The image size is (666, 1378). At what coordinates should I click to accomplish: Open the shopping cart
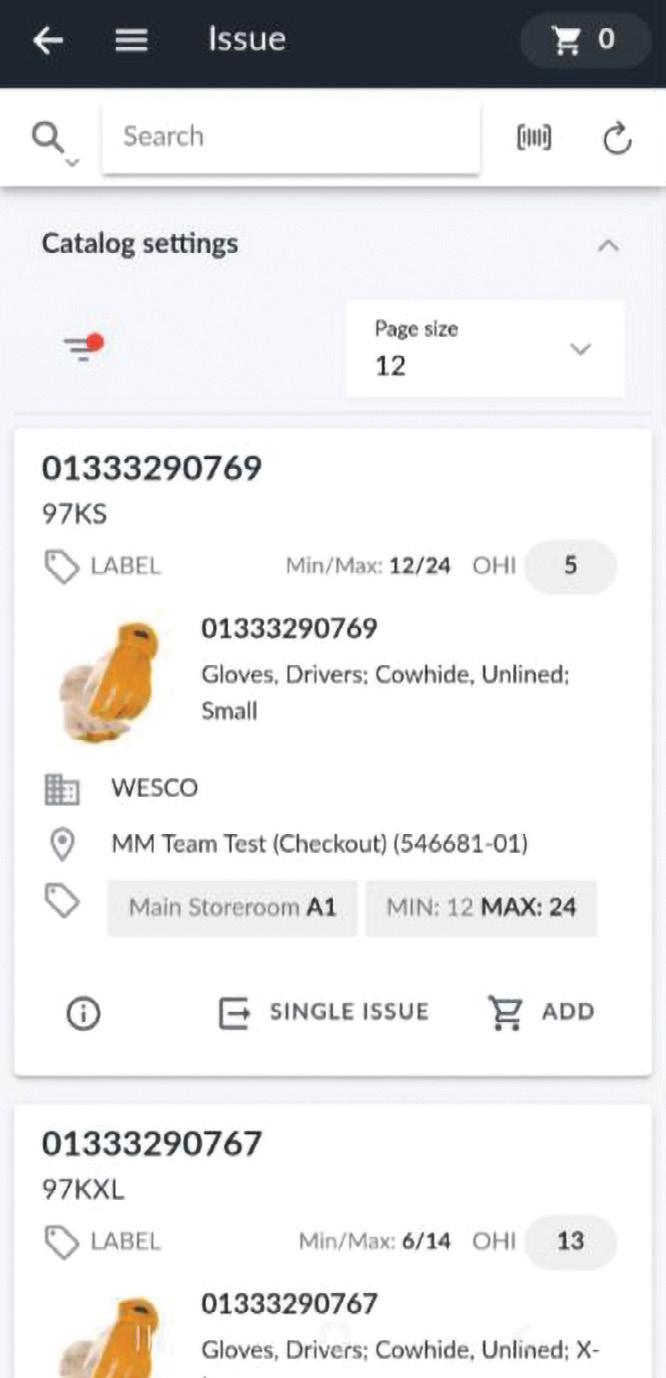pyautogui.click(x=584, y=40)
